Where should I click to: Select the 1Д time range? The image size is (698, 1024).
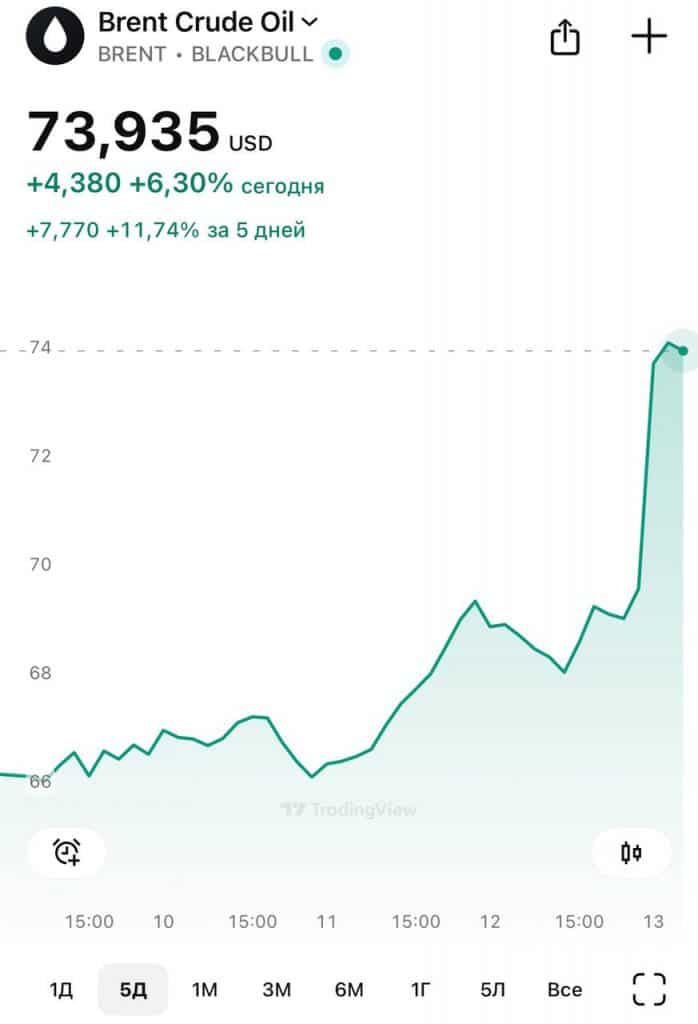(x=61, y=990)
